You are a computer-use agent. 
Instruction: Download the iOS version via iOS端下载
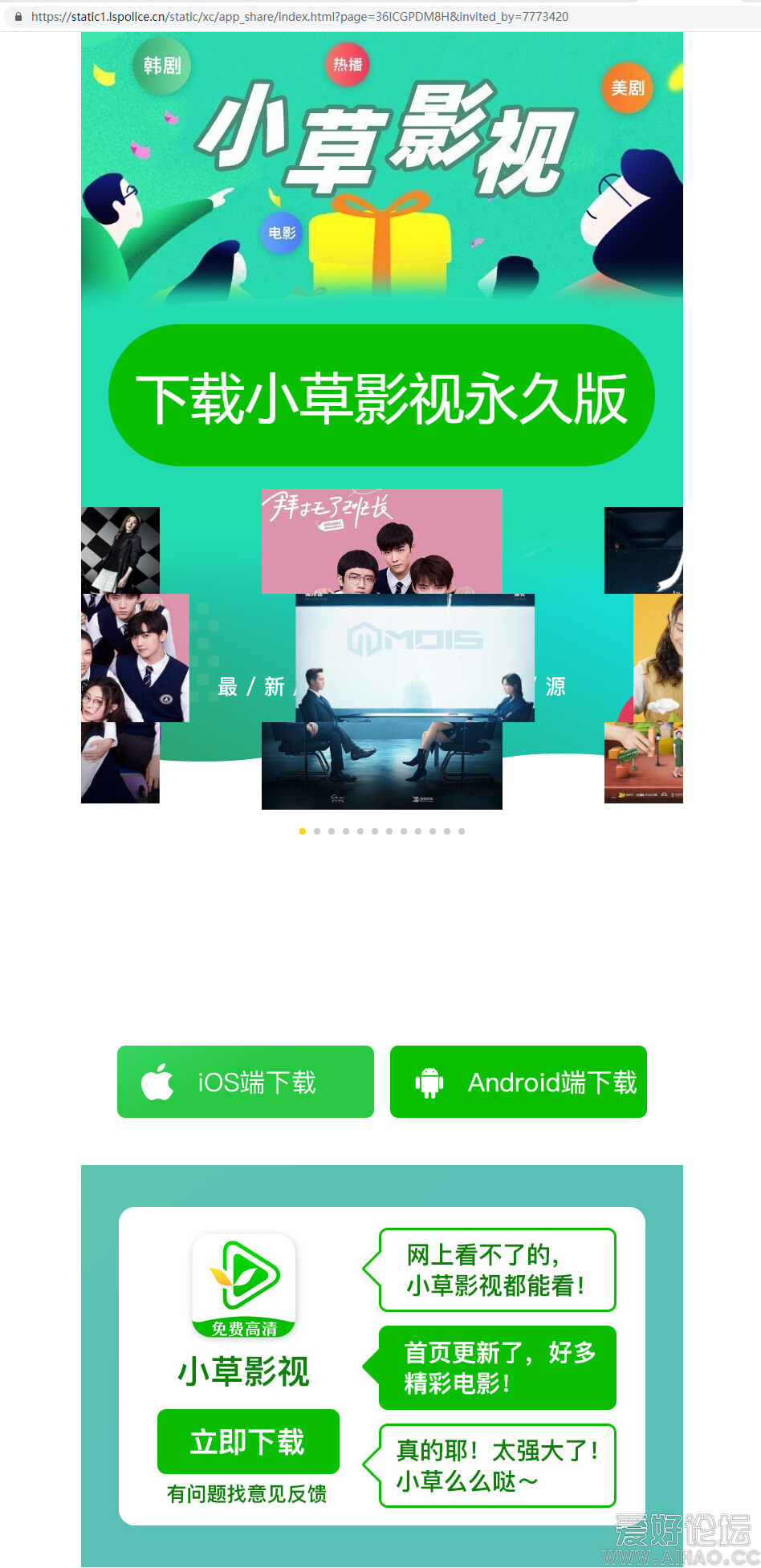pyautogui.click(x=246, y=1082)
